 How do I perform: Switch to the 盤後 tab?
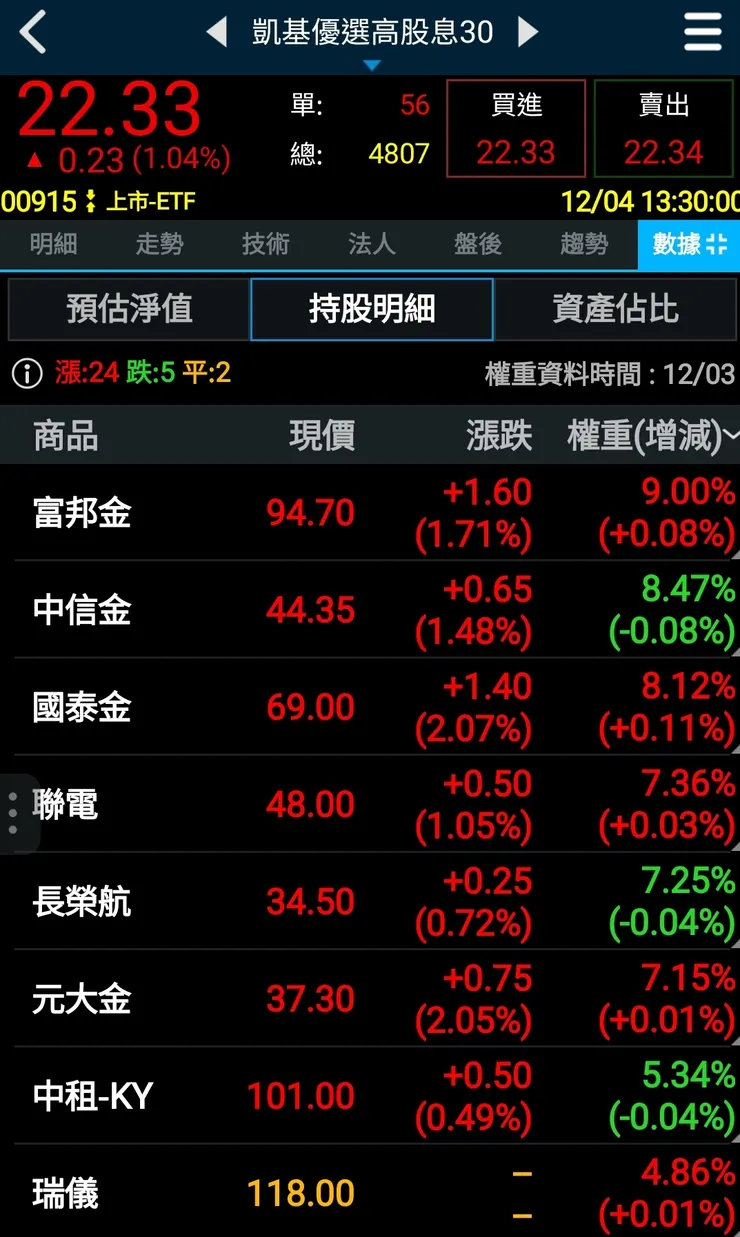click(x=476, y=244)
